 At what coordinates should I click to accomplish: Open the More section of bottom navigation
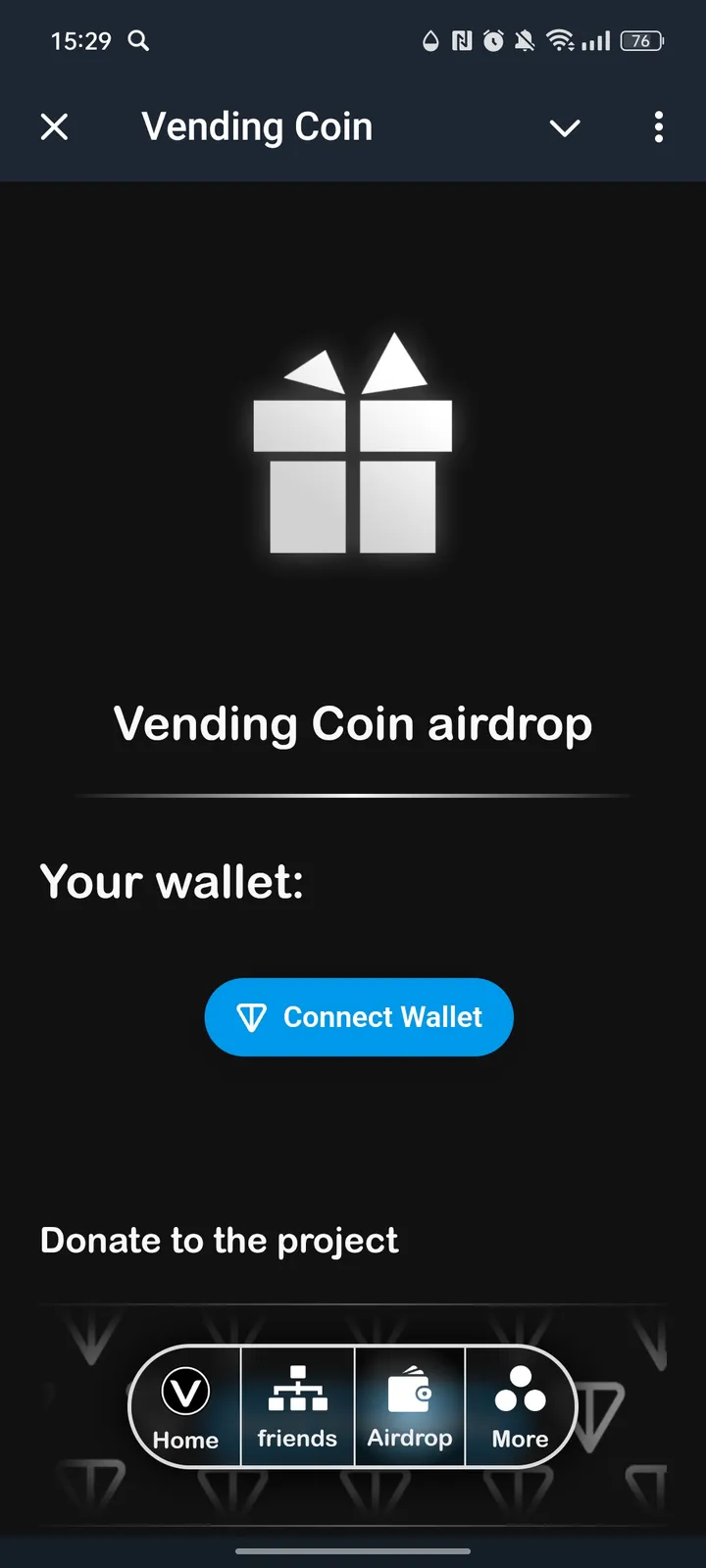point(520,1408)
